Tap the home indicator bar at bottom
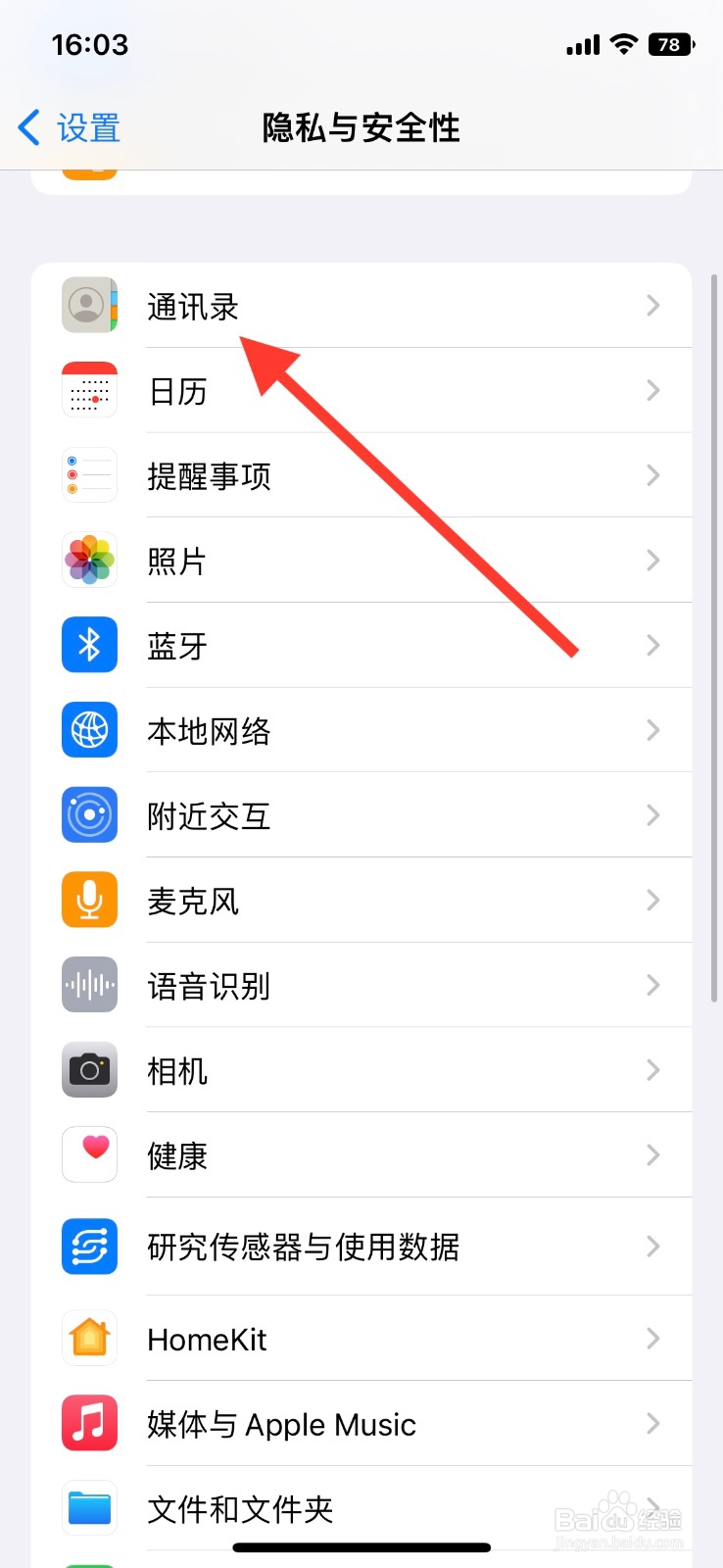The height and width of the screenshot is (1568, 723). coord(361,1546)
